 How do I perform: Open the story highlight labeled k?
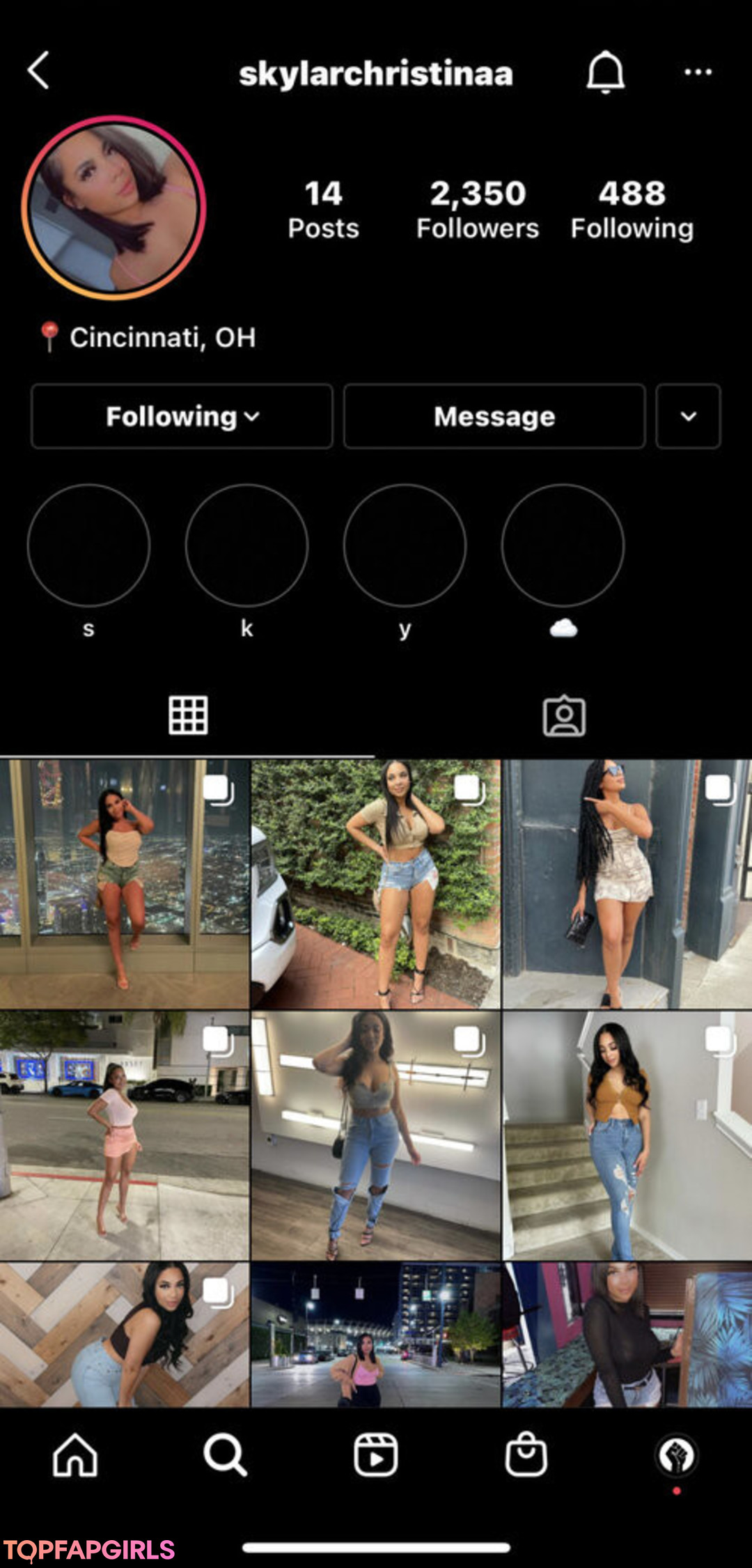(246, 545)
